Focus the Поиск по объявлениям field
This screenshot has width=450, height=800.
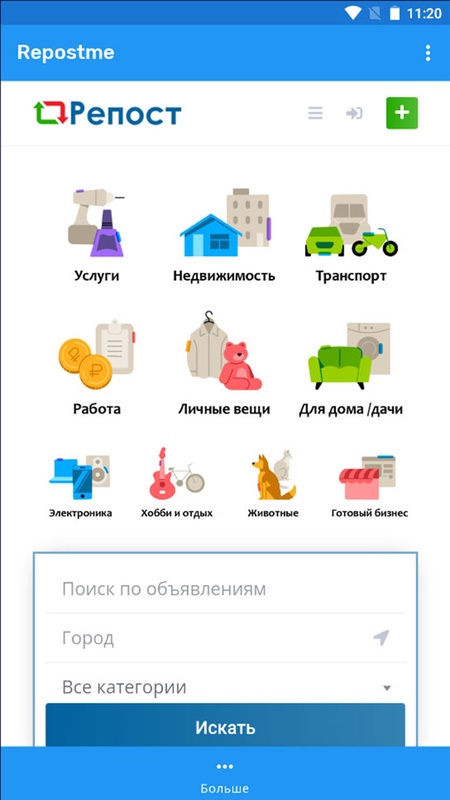pos(225,589)
